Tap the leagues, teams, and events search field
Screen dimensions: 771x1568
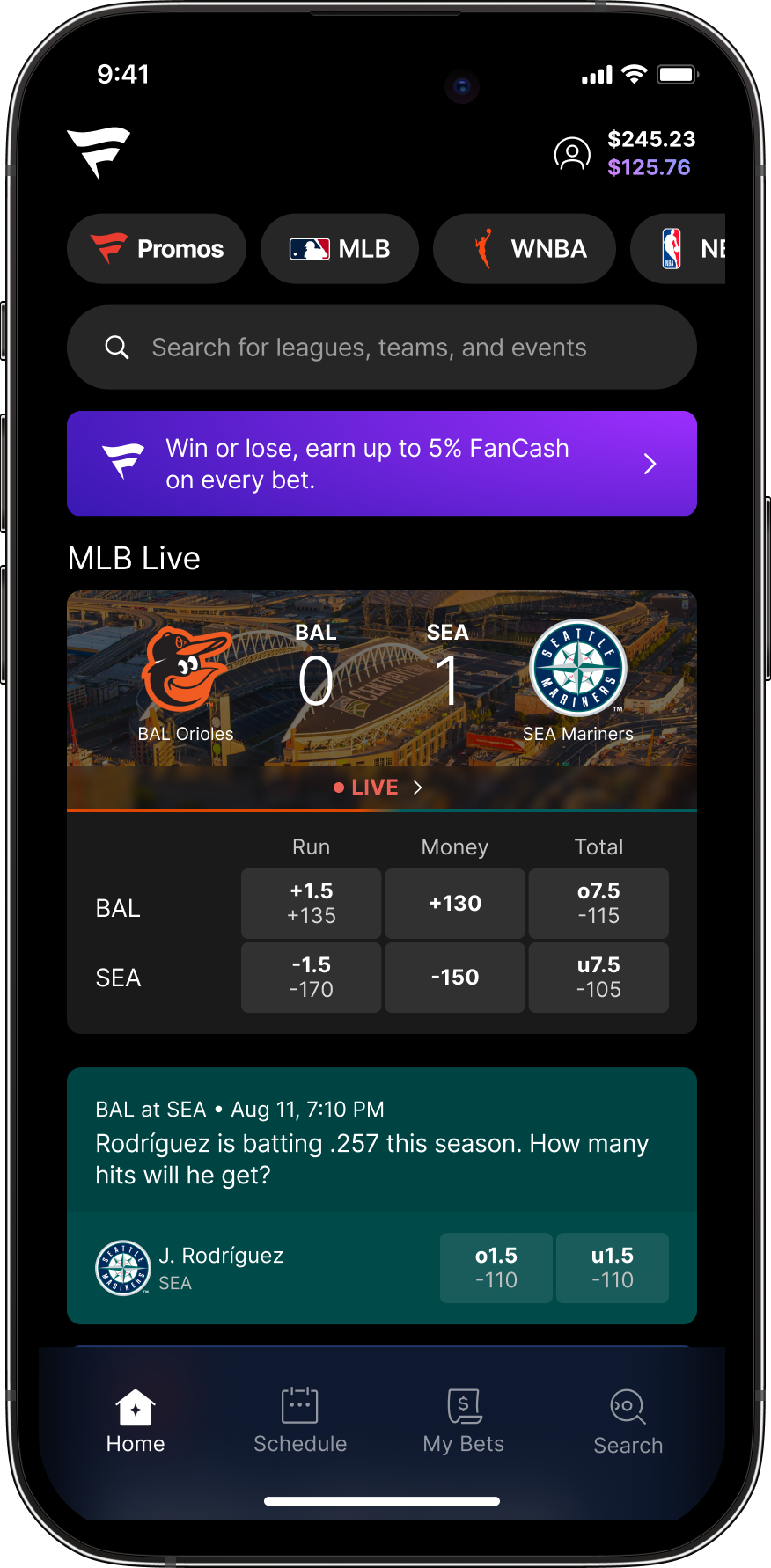click(382, 348)
